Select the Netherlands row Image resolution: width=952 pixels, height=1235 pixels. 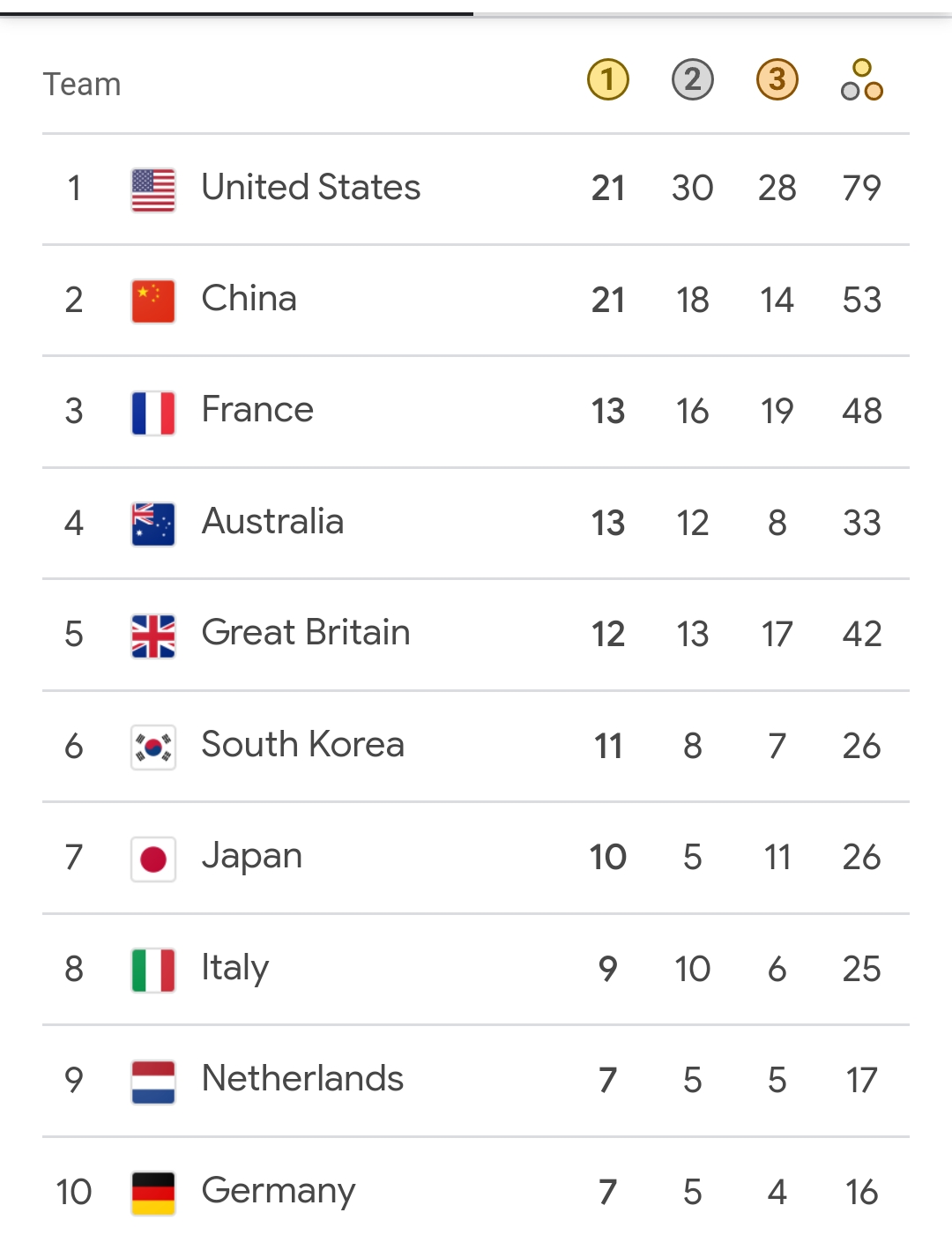click(x=302, y=1080)
